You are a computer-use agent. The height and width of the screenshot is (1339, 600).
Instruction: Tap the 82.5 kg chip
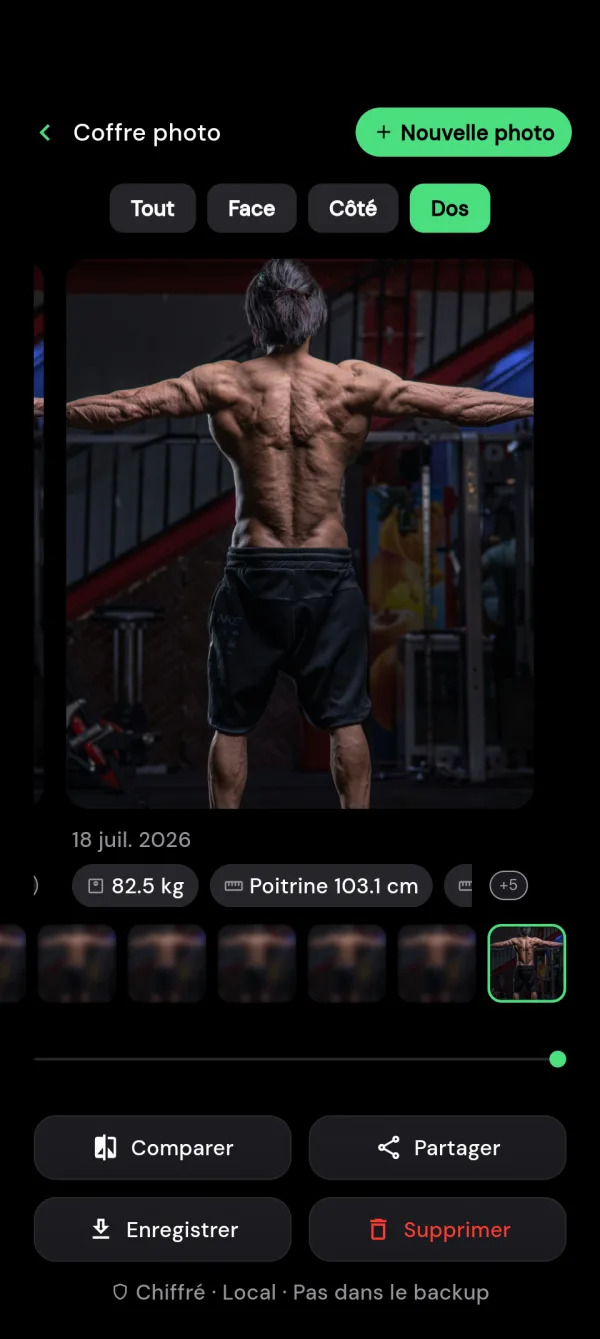[135, 886]
